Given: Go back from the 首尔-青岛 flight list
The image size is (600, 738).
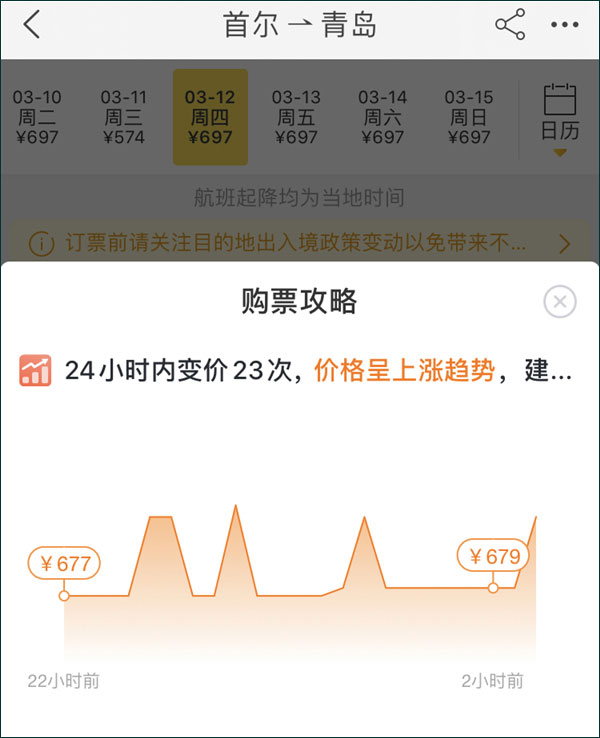Looking at the screenshot, I should [32, 26].
